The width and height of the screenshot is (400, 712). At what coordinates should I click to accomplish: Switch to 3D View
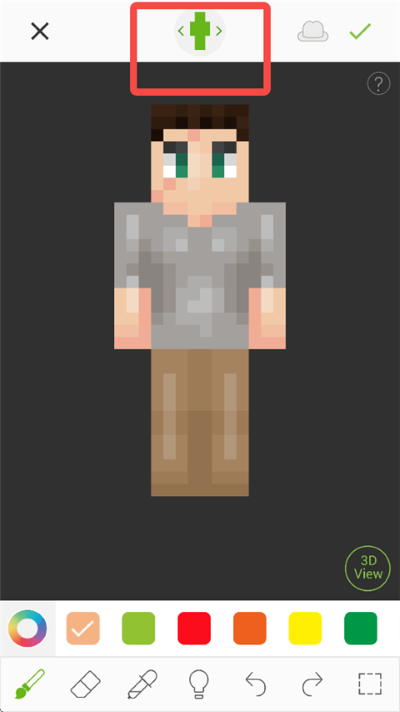pyautogui.click(x=368, y=568)
